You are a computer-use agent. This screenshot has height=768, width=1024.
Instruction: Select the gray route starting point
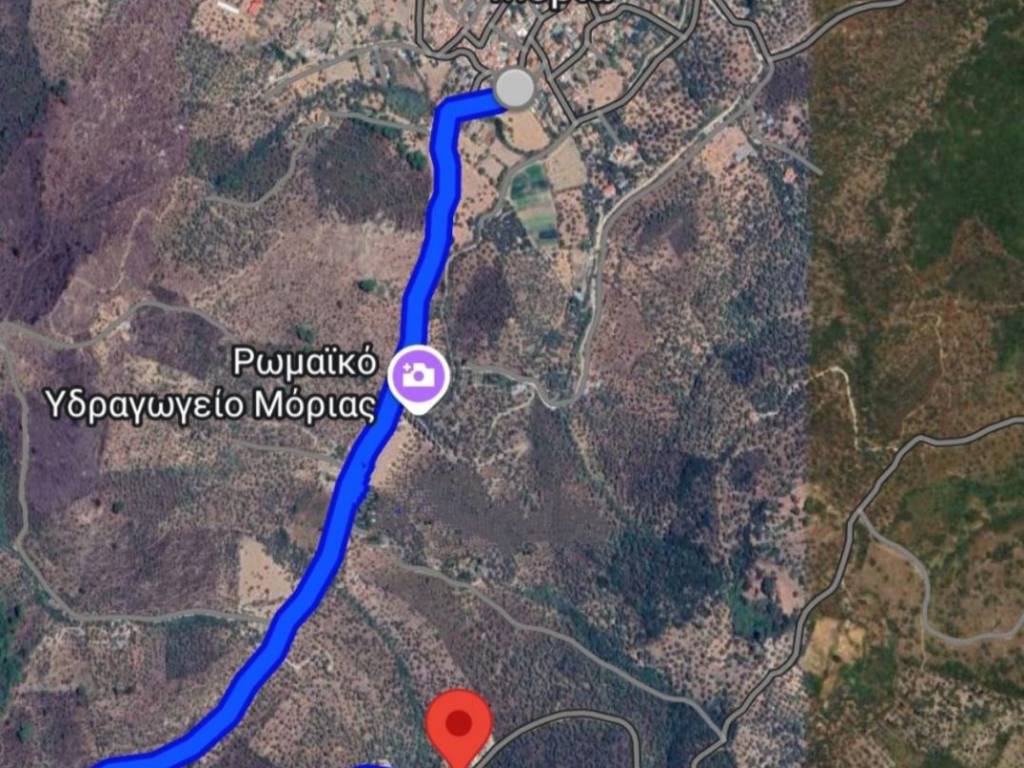(515, 88)
